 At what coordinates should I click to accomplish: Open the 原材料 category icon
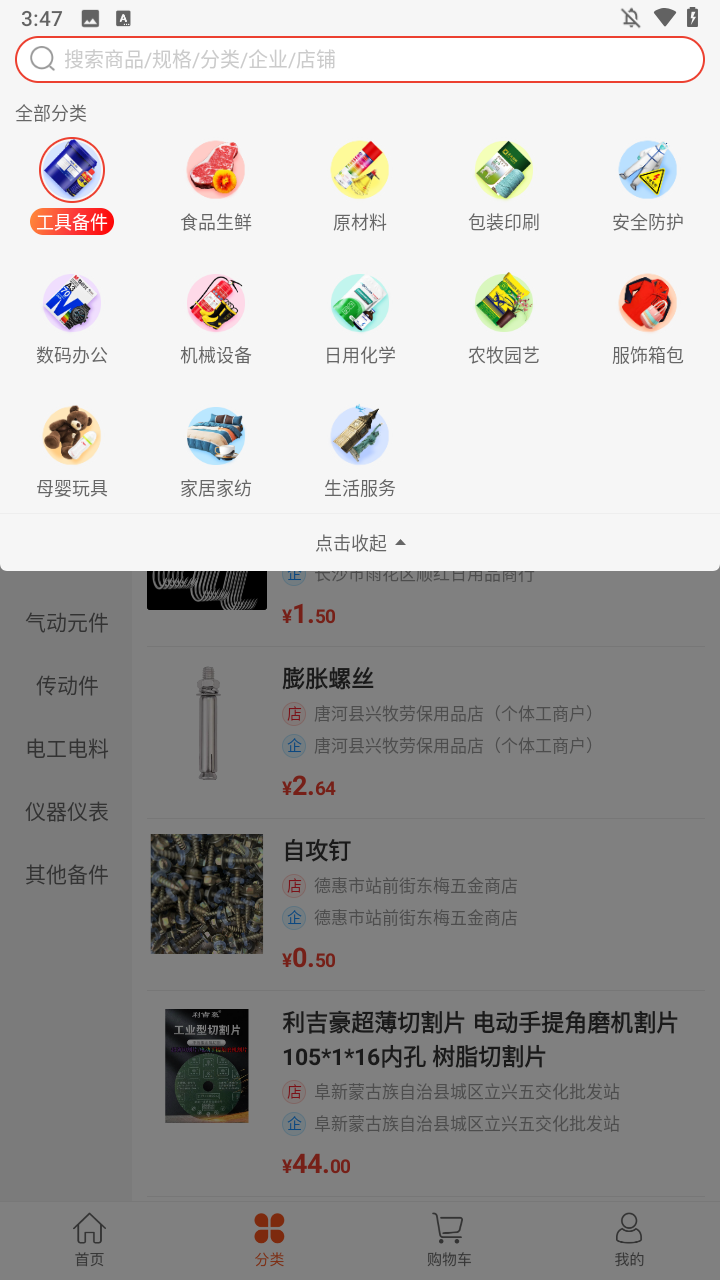click(360, 170)
